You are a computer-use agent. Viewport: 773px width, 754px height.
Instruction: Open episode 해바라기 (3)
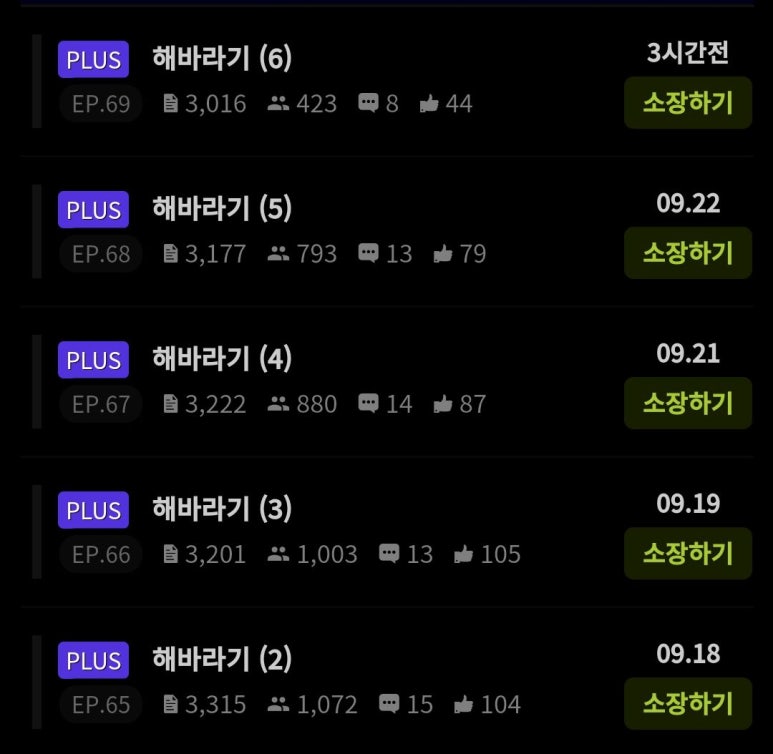click(x=222, y=509)
